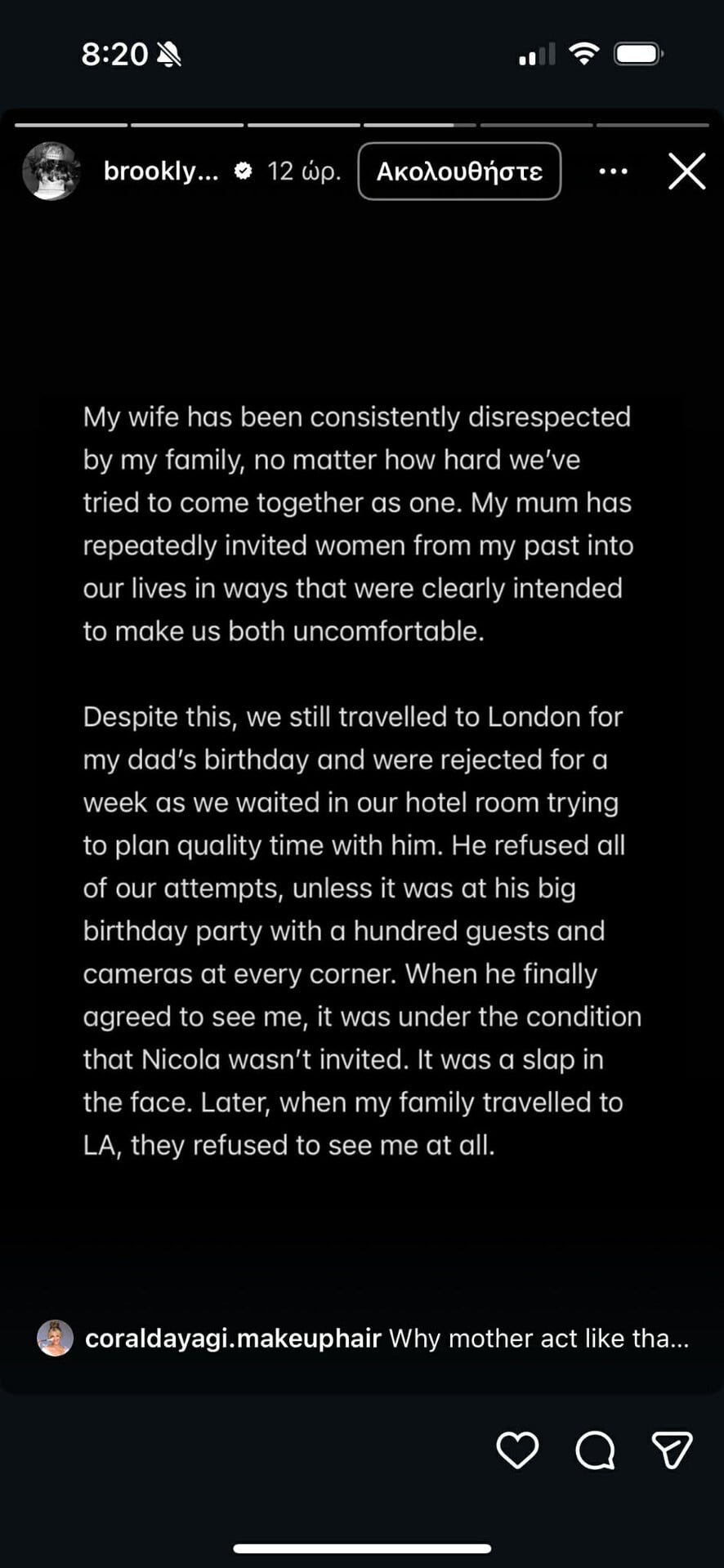Screen dimensions: 724x1568
Task: Share the story via paper plane icon
Action: (672, 1450)
